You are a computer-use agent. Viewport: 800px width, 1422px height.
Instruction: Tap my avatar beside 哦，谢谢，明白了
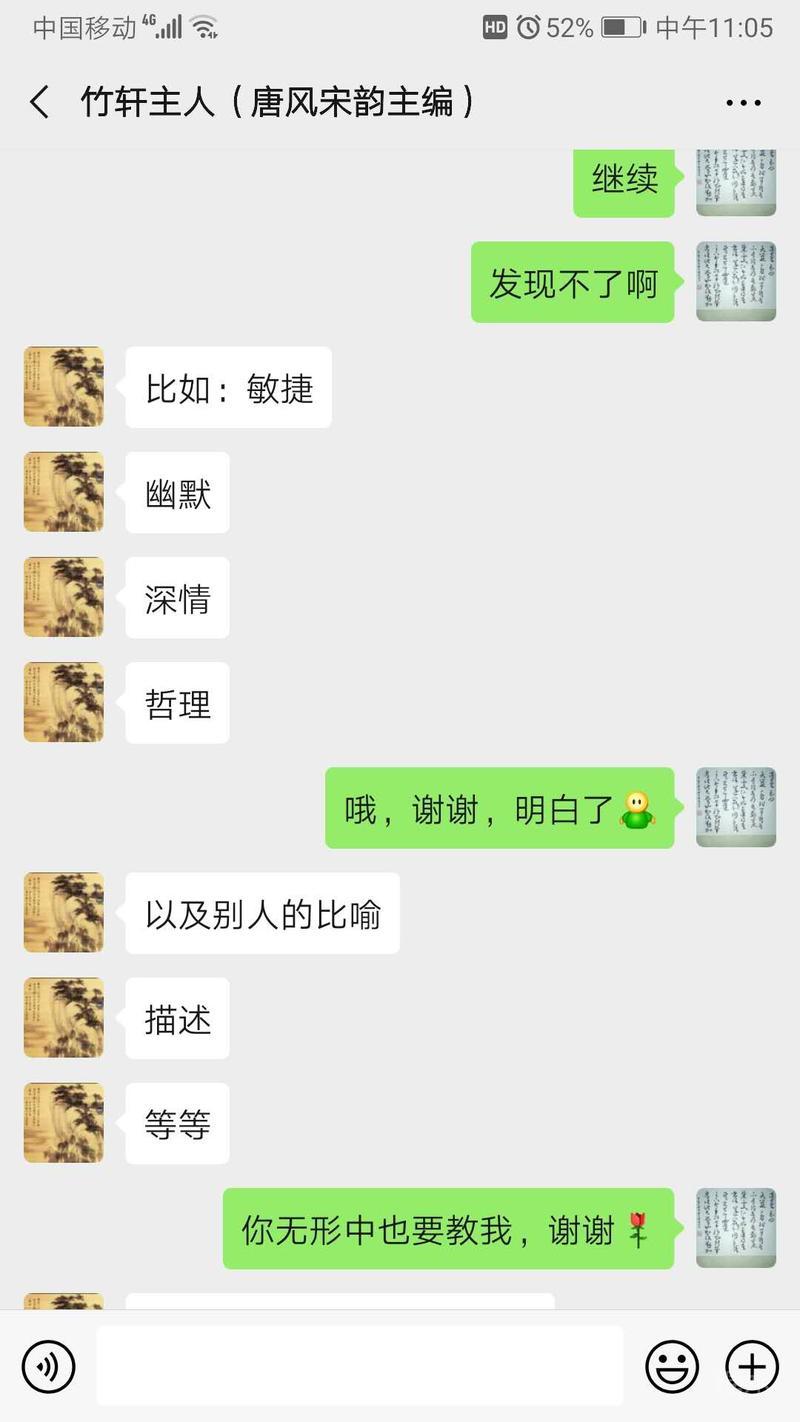[x=736, y=807]
